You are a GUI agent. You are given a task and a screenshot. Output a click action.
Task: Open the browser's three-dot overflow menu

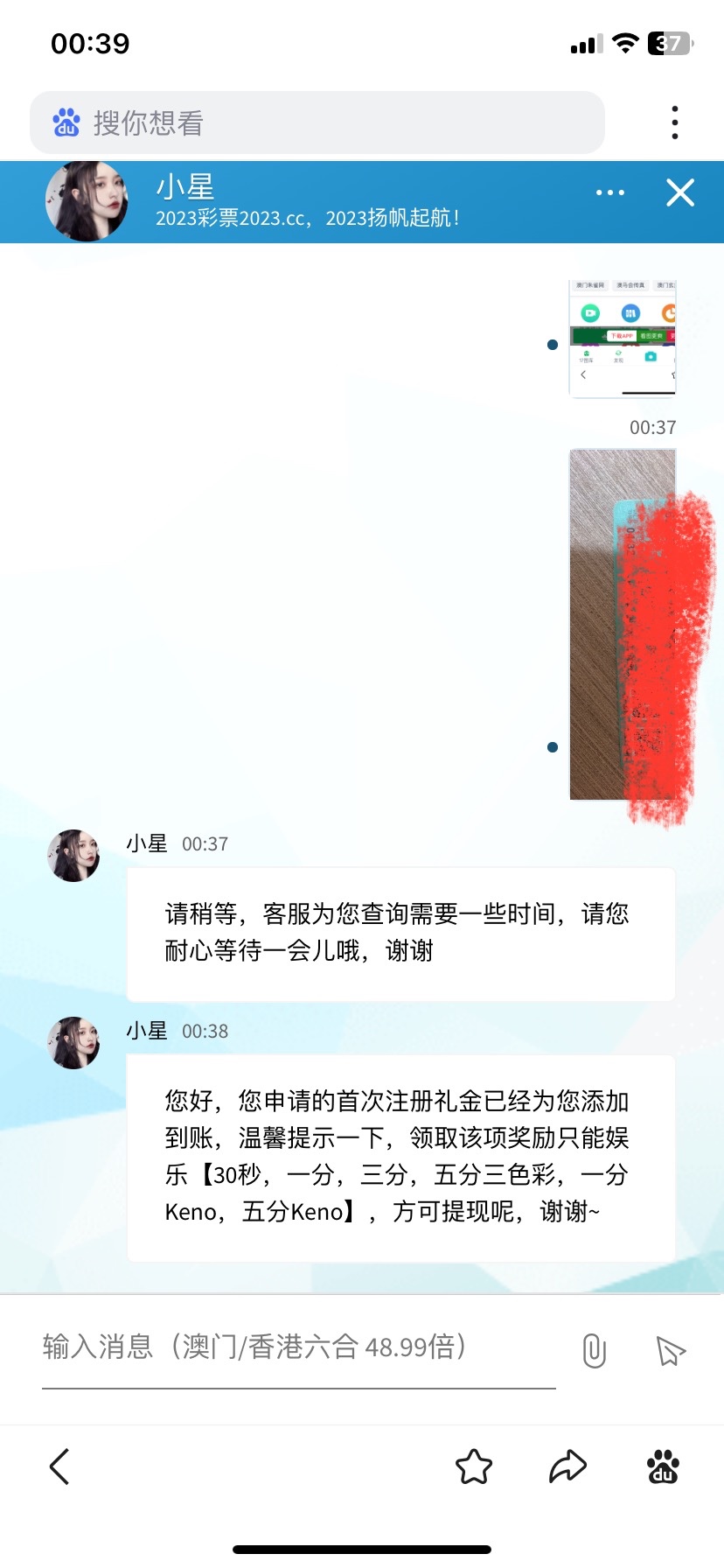click(x=675, y=122)
